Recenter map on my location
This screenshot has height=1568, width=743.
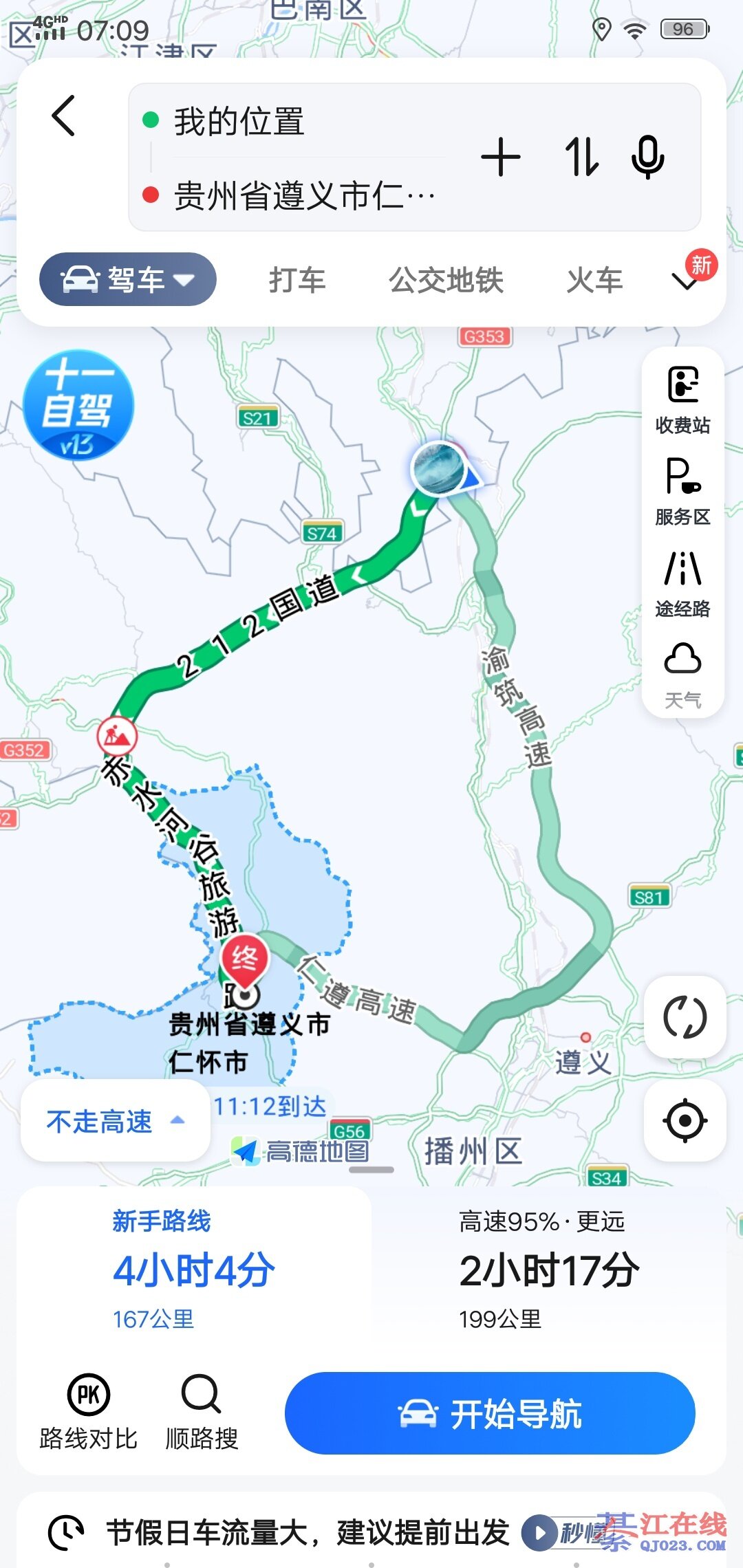[685, 1120]
